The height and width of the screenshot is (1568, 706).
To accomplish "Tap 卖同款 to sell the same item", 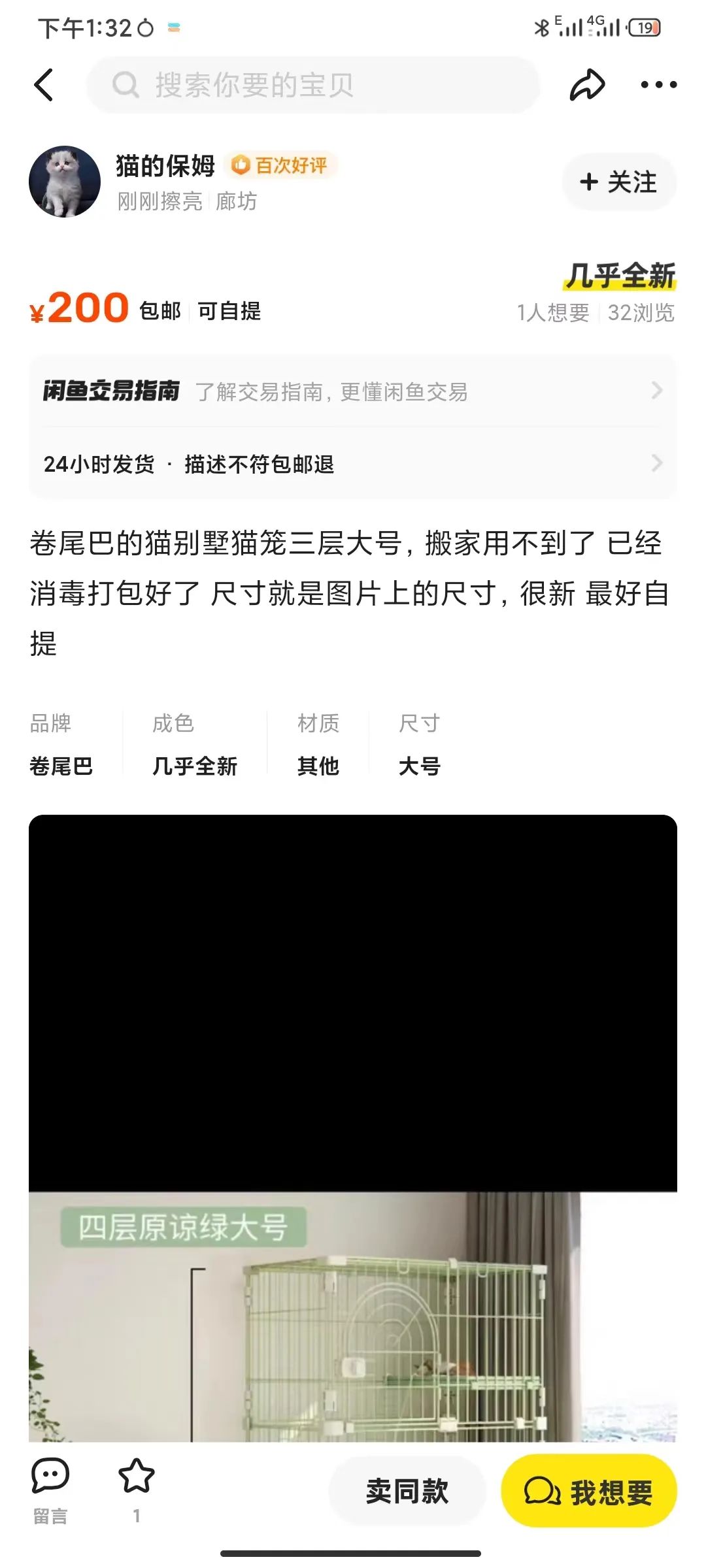I will tap(407, 1491).
